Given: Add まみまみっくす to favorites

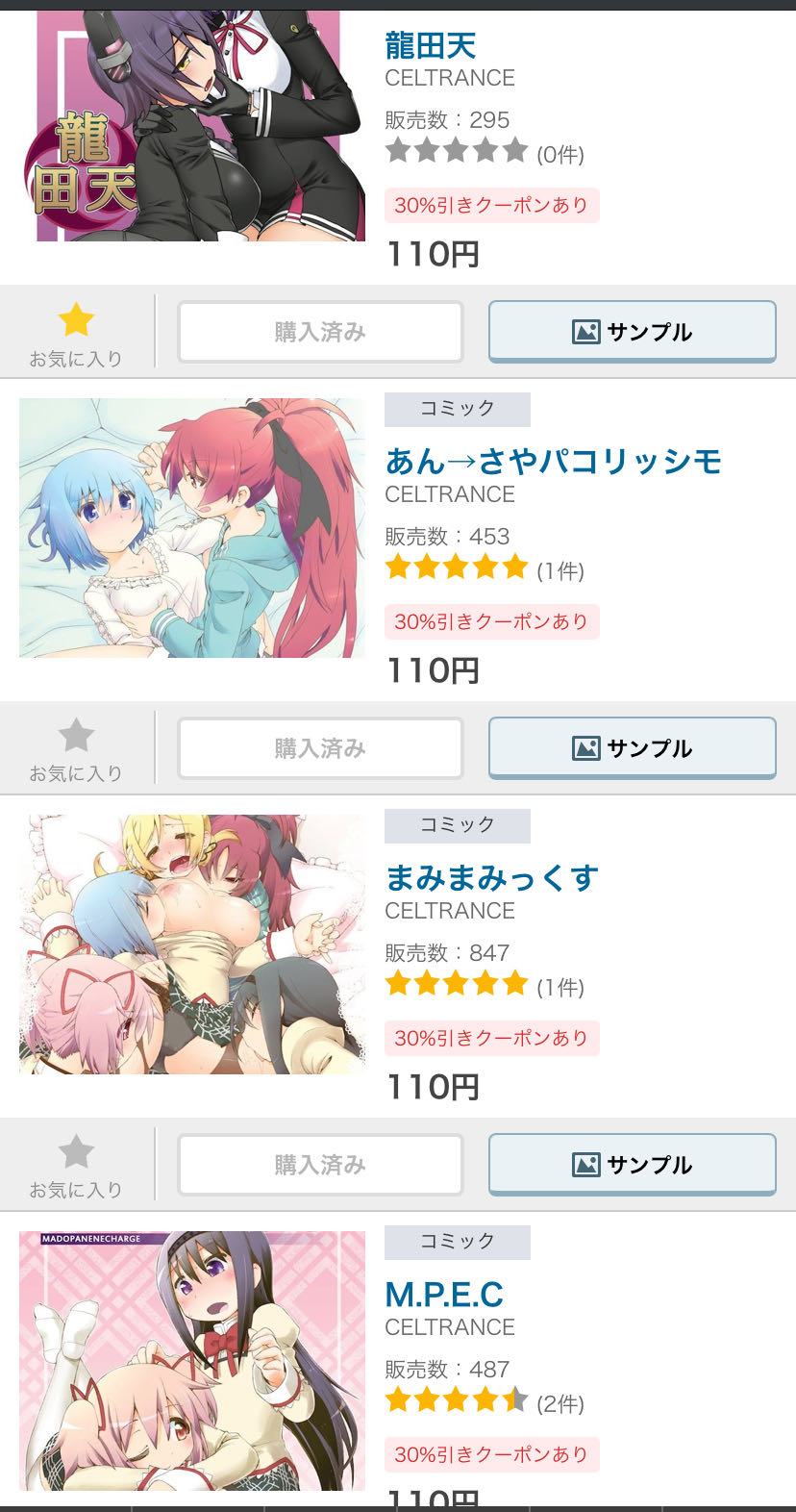Looking at the screenshot, I should click(76, 1165).
